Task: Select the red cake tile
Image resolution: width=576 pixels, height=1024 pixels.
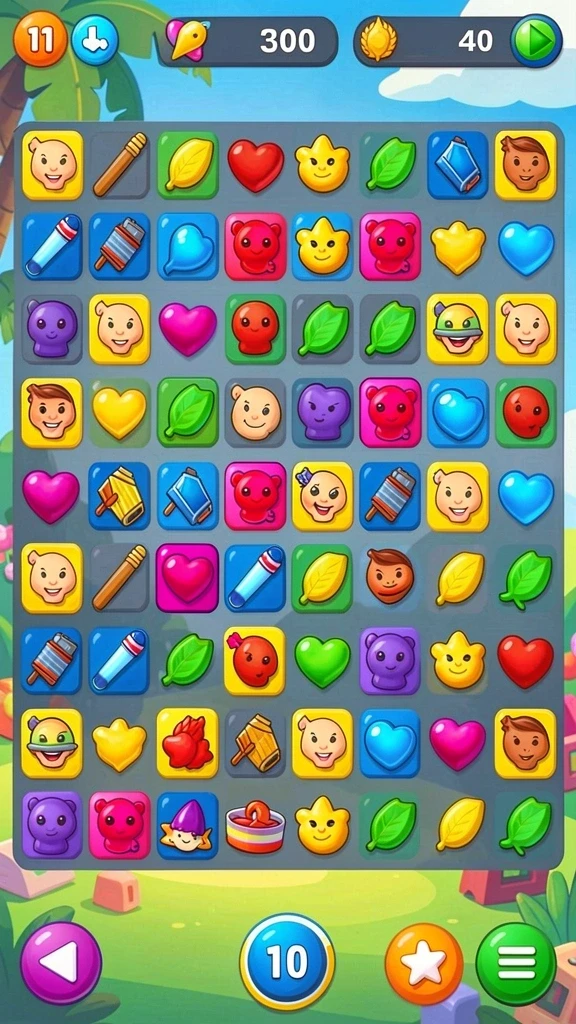Action: coord(255,827)
